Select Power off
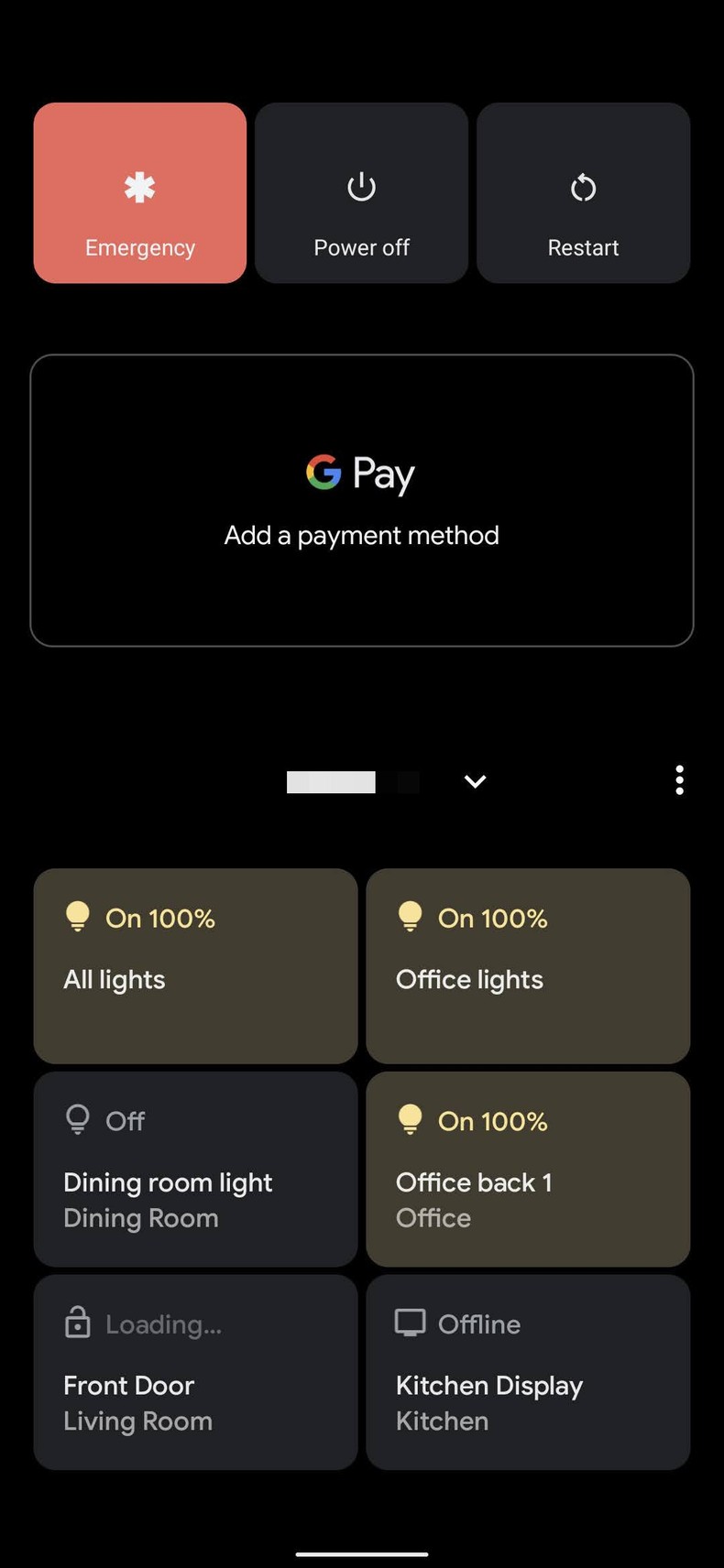Image resolution: width=724 pixels, height=1568 pixels. (x=361, y=193)
